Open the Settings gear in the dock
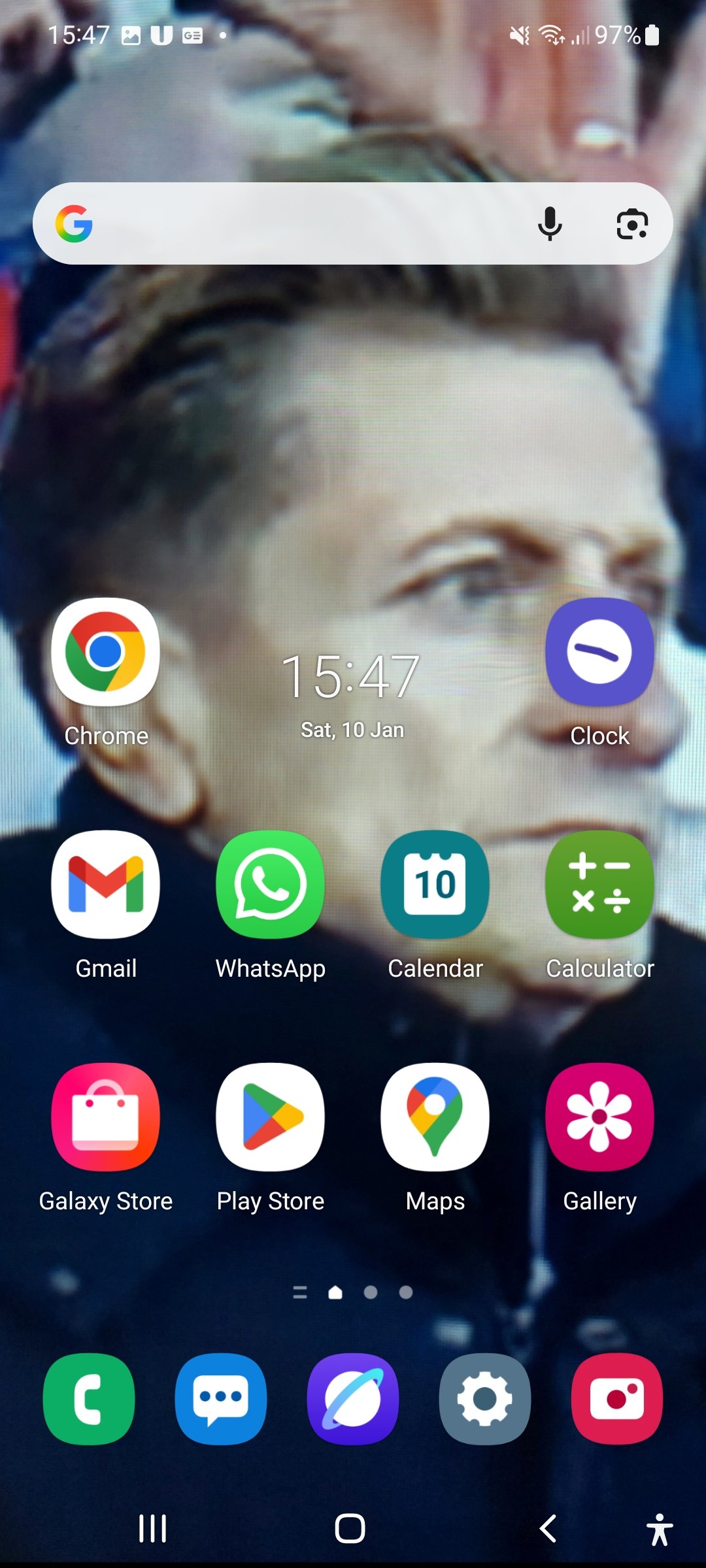706x1568 pixels. [x=485, y=1399]
